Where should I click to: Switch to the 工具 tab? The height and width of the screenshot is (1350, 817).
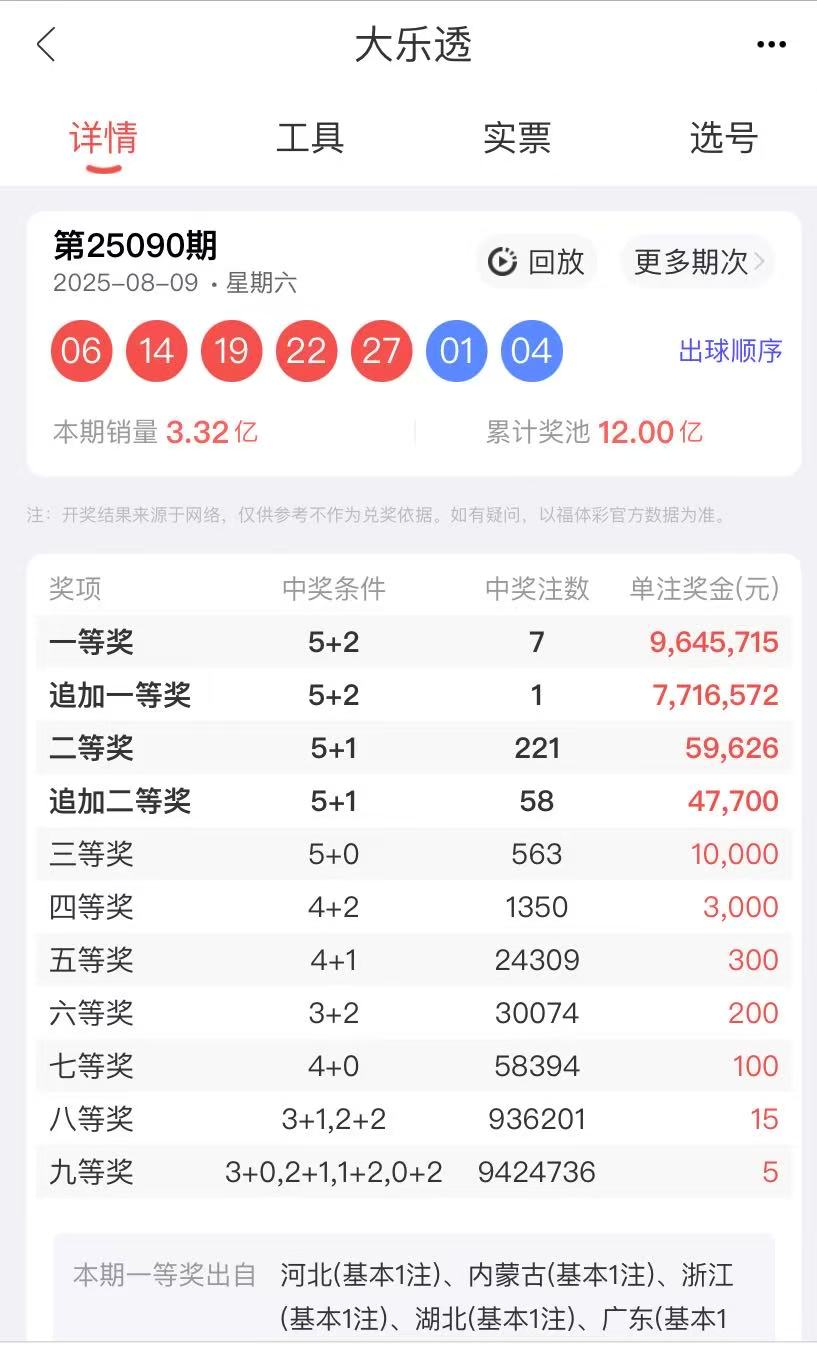310,138
